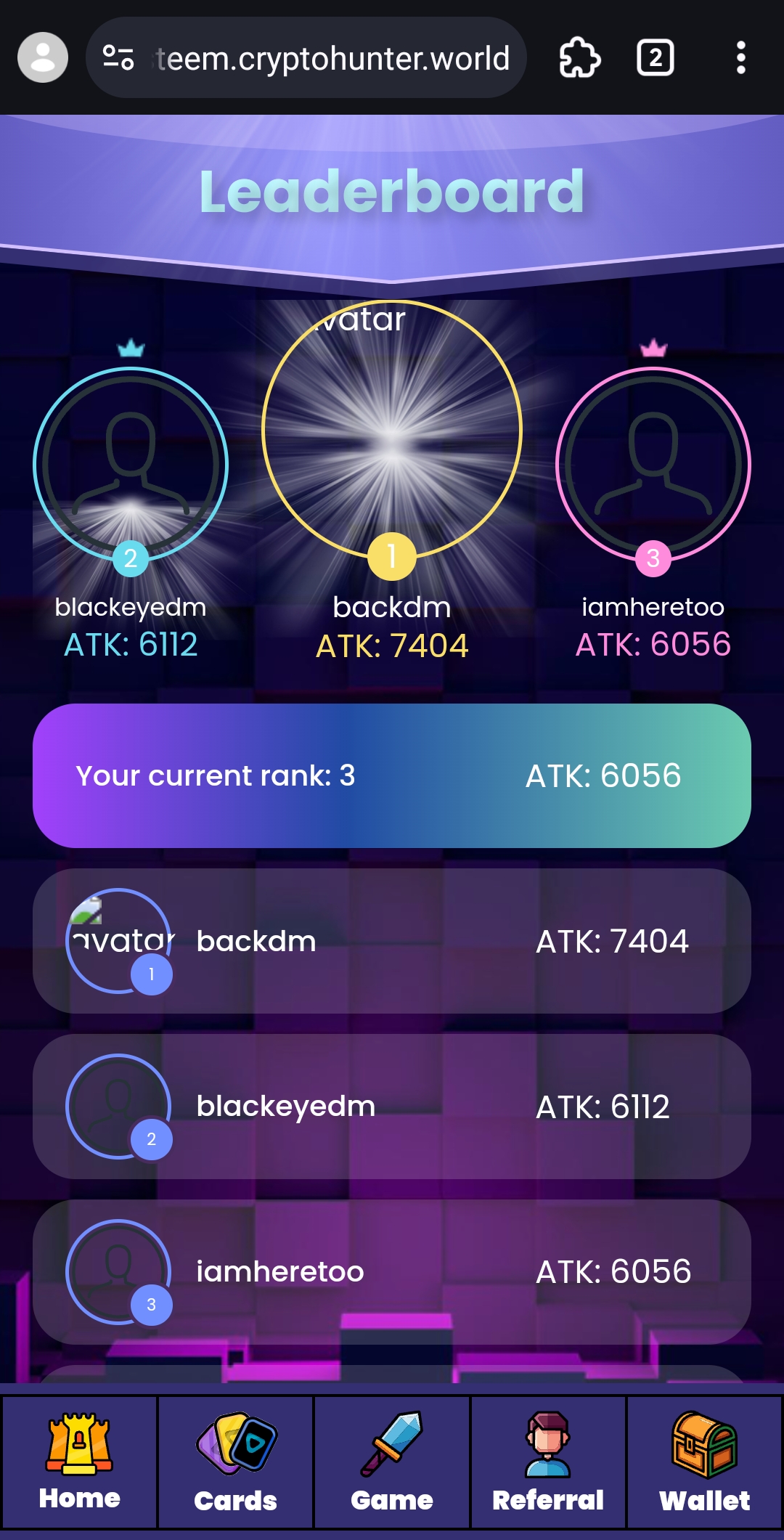Switch to the Home tab
Viewport: 784px width, 1540px height.
point(79,1461)
